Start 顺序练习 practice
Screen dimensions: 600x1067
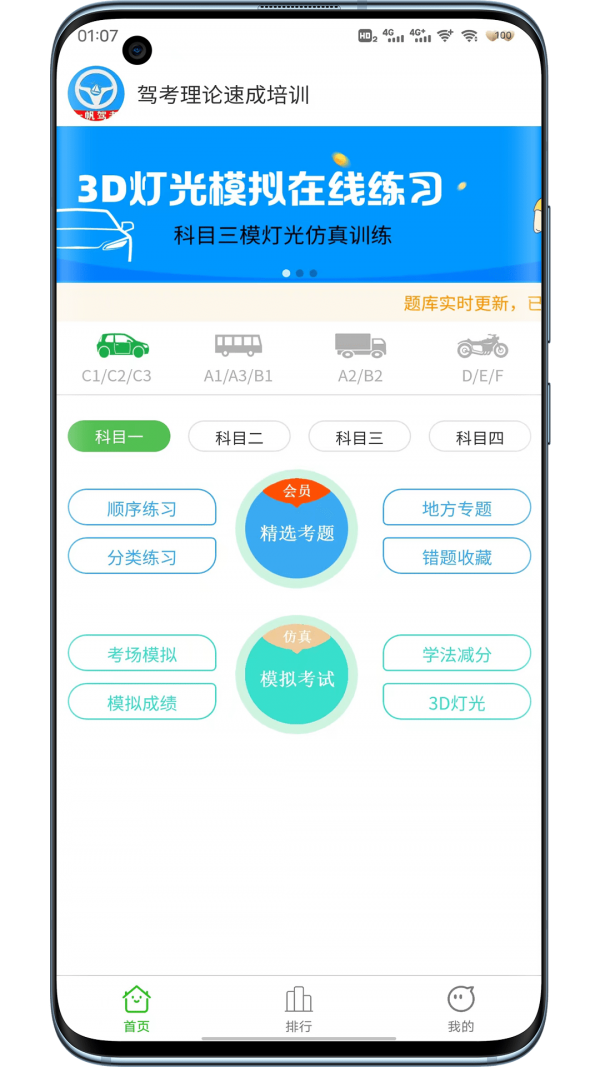[142, 508]
